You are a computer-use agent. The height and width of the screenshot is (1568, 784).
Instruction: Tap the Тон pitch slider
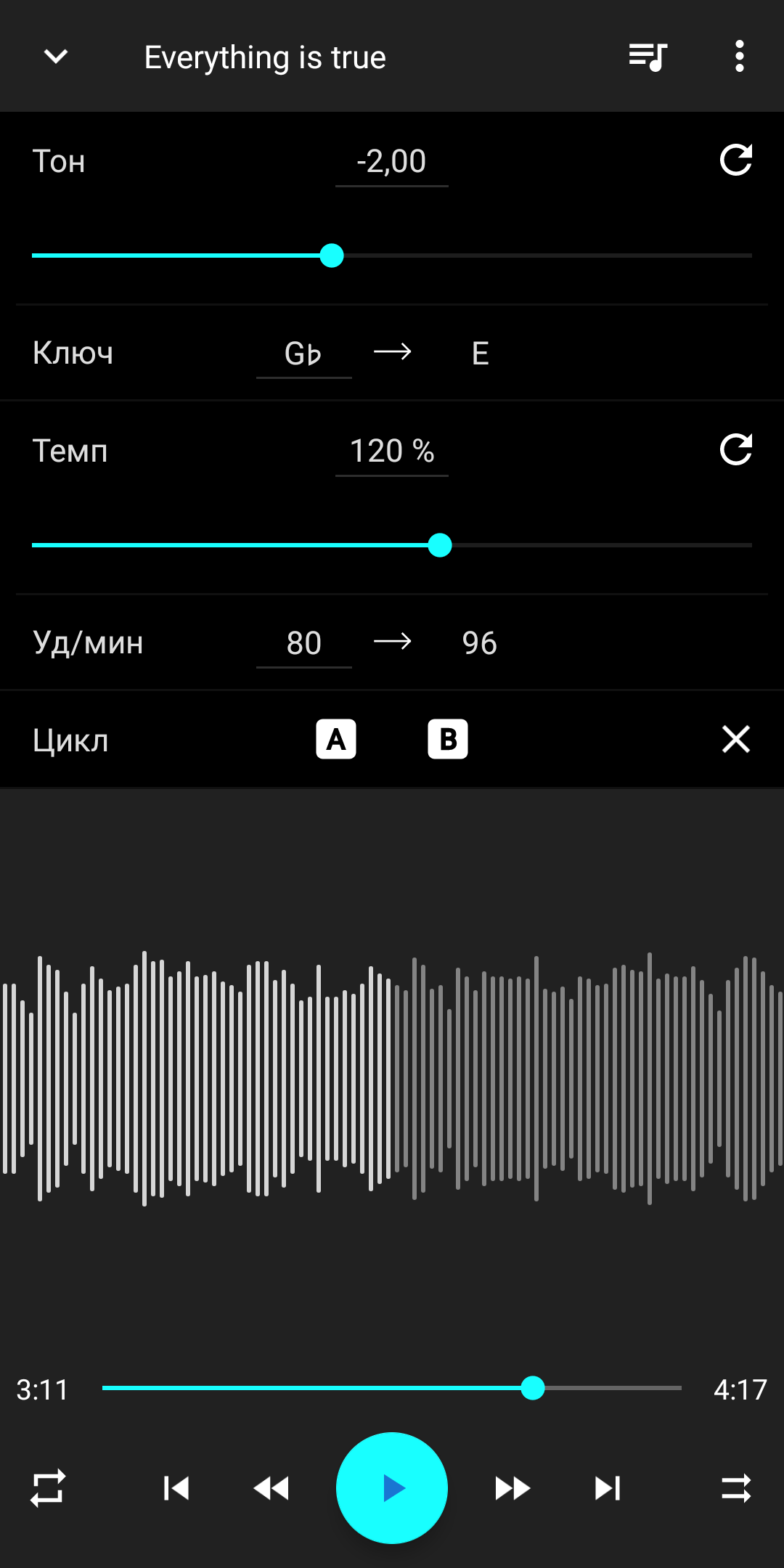(x=392, y=256)
